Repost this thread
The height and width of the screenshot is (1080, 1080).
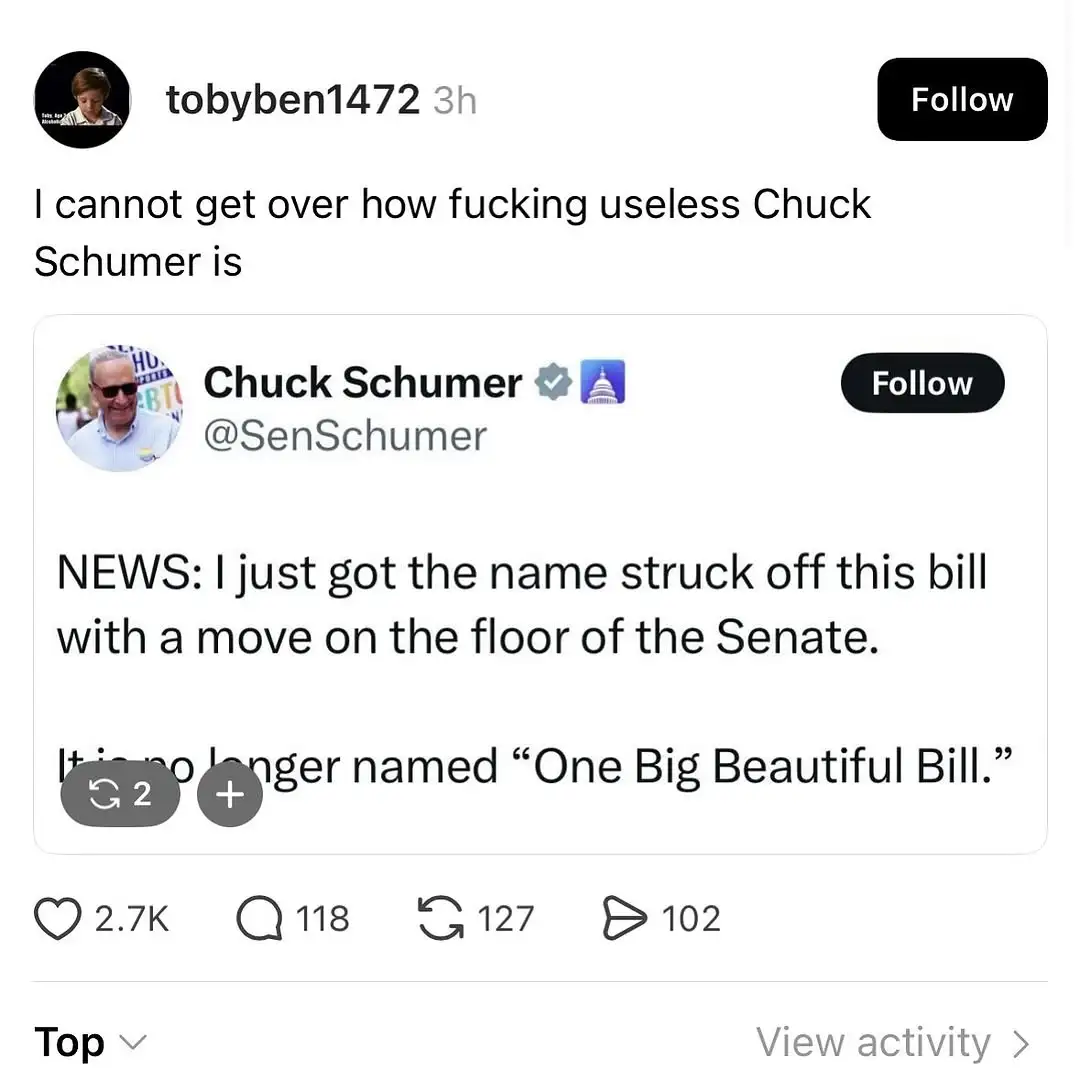(440, 919)
